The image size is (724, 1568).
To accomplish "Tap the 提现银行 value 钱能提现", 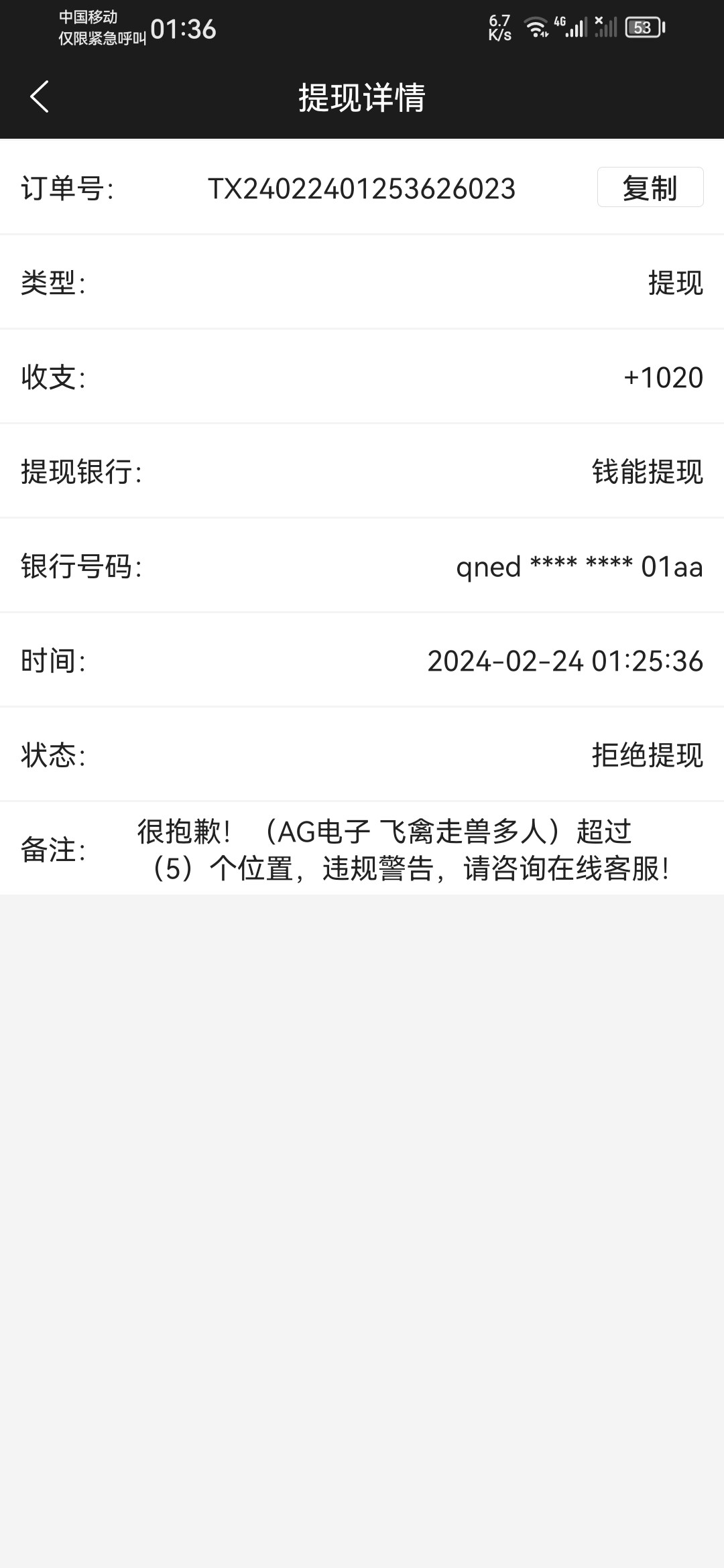I will 646,472.
